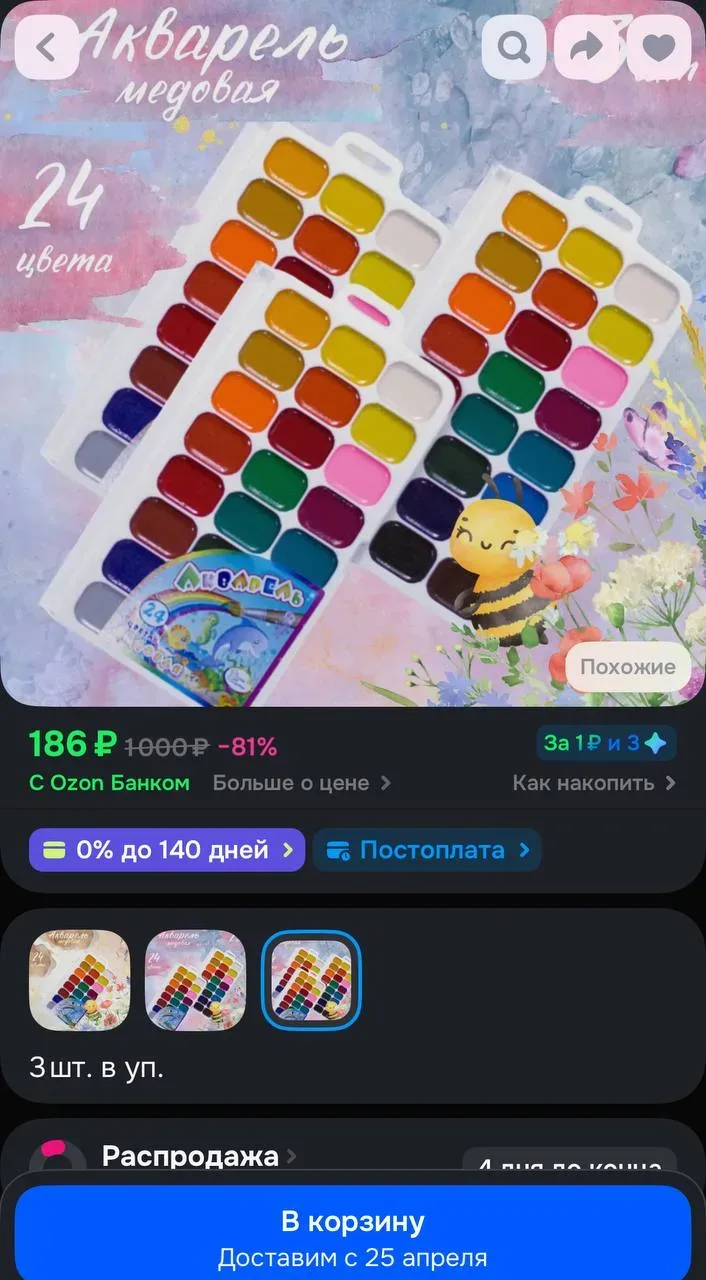
Task: Open Как накопить info
Action: pyautogui.click(x=594, y=783)
